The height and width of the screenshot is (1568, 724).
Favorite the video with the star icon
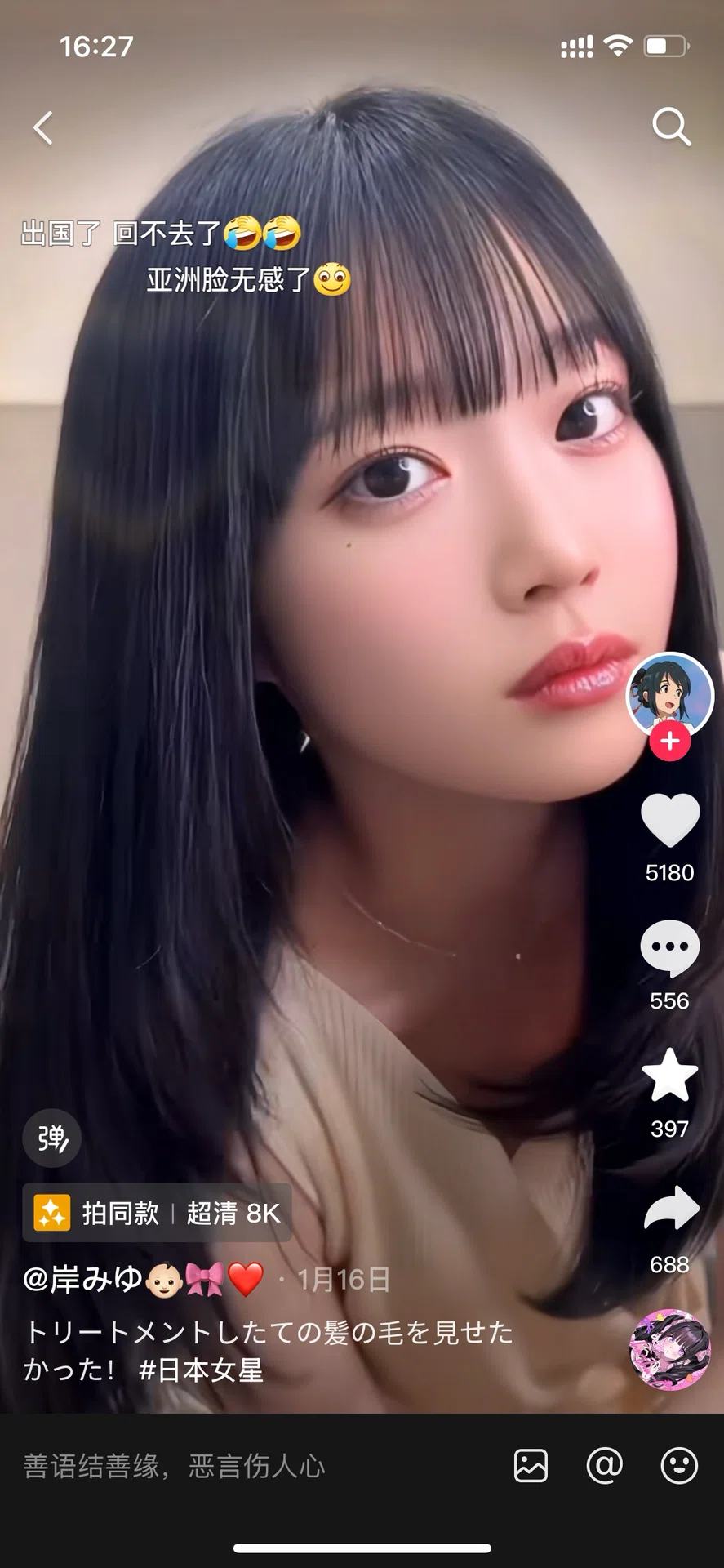[670, 1076]
